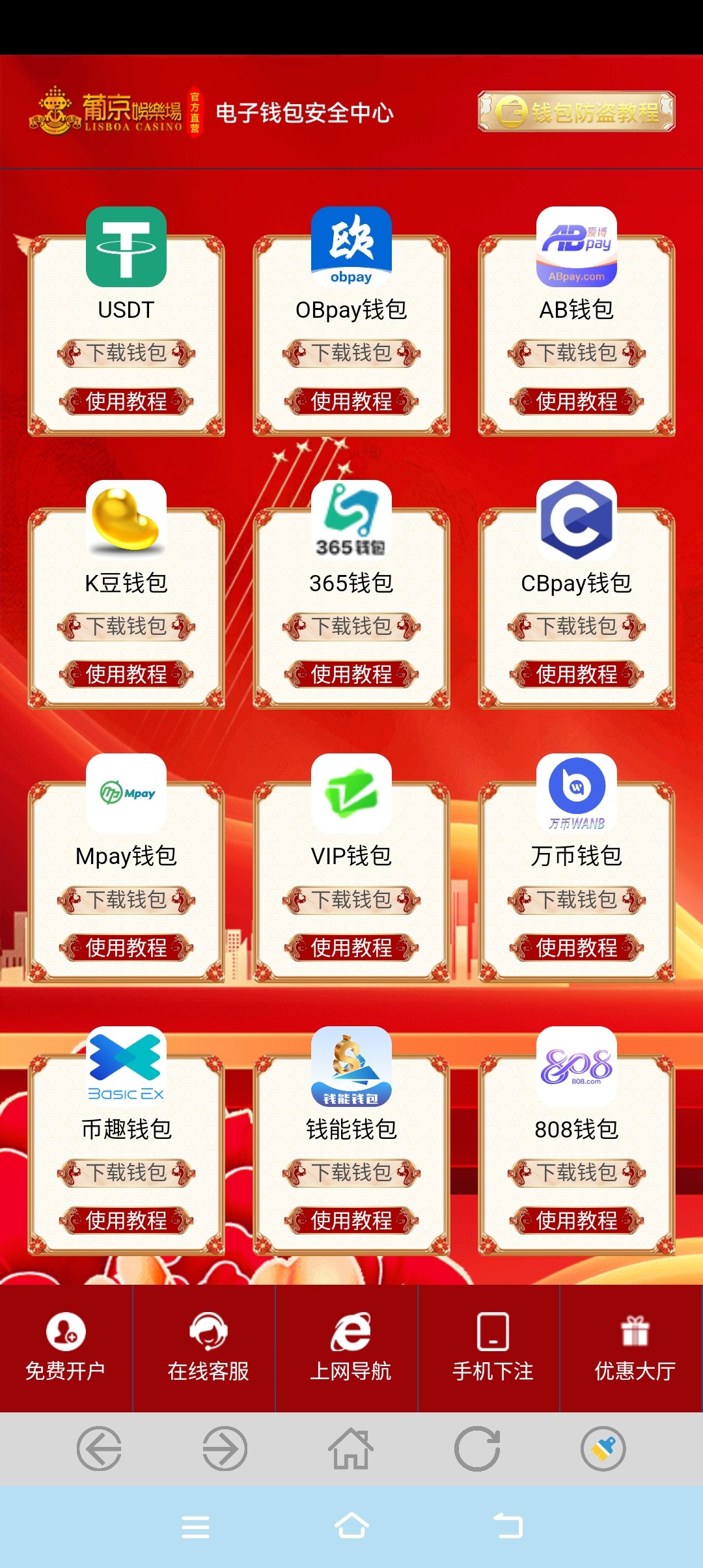Download the 365钱包 wallet
The image size is (703, 1568).
(x=351, y=626)
